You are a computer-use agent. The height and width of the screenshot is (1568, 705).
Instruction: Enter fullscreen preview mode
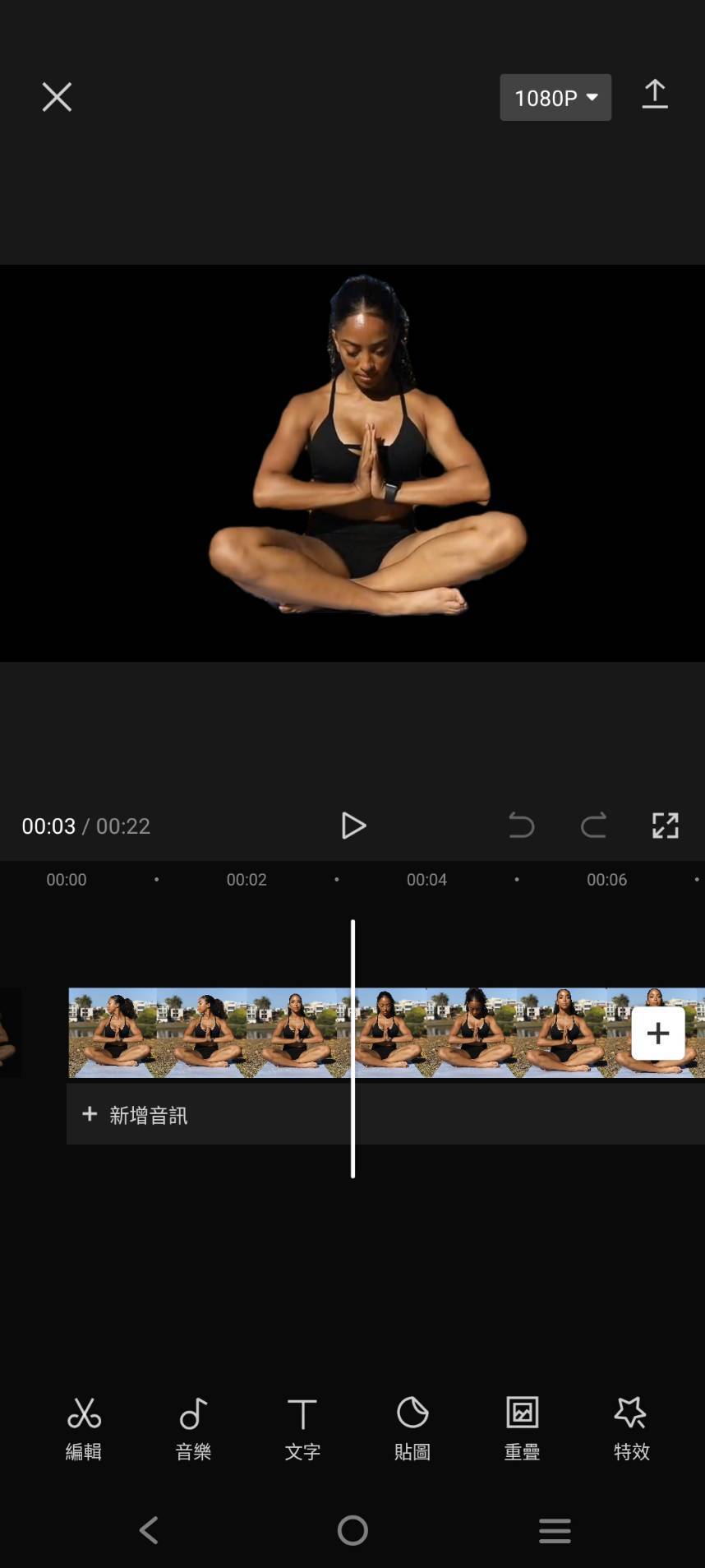tap(665, 826)
